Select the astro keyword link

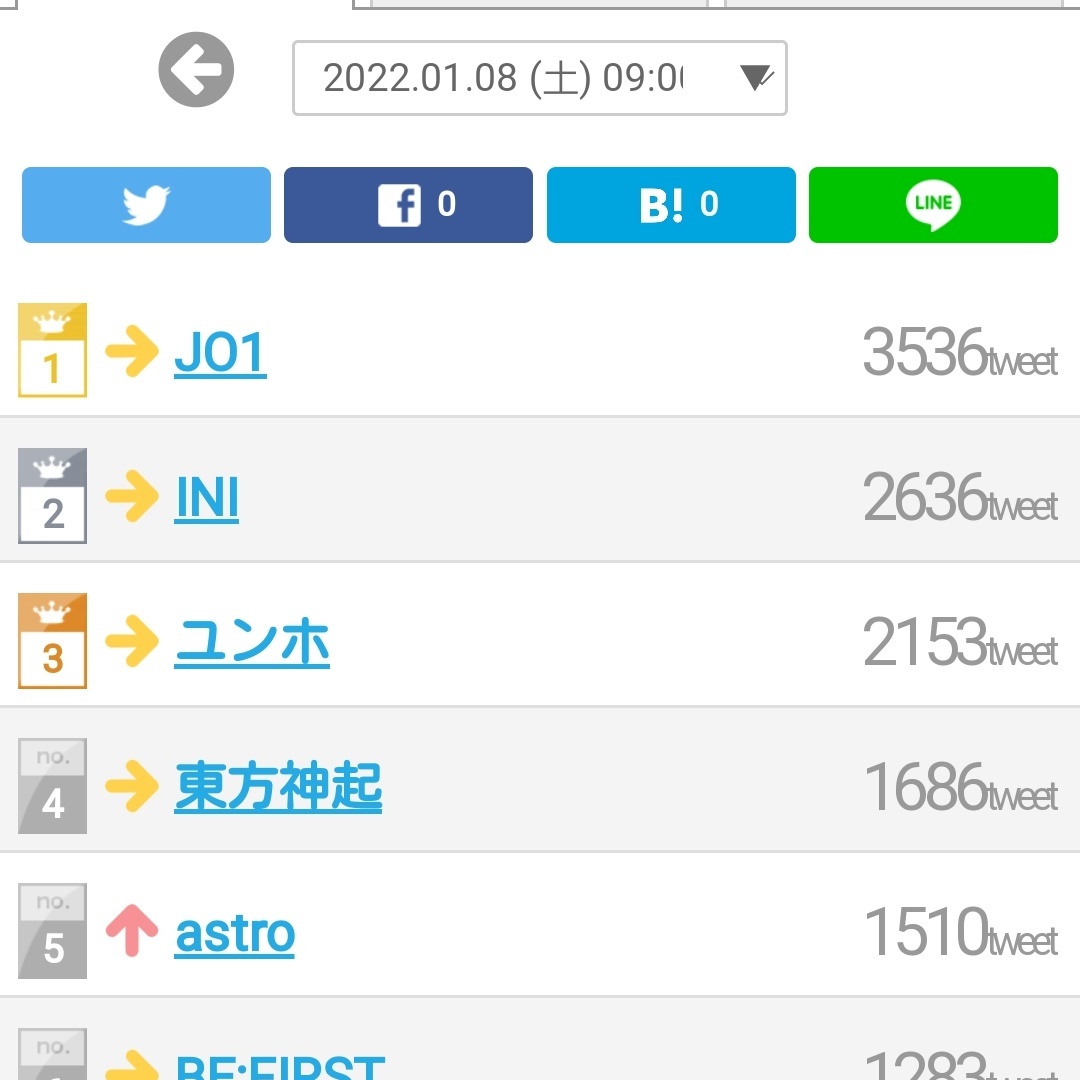point(235,933)
